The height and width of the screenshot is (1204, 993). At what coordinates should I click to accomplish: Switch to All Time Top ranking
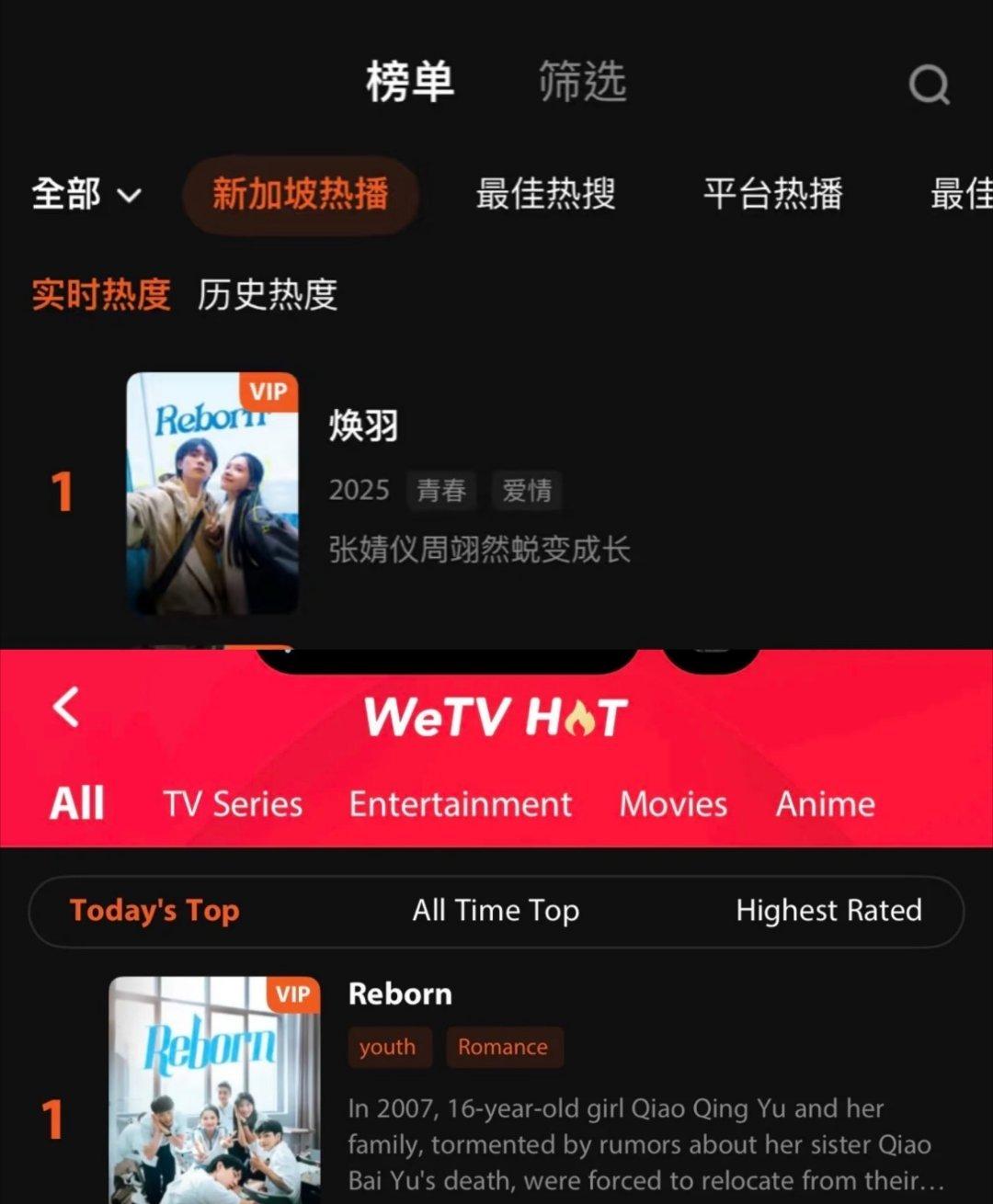click(496, 911)
